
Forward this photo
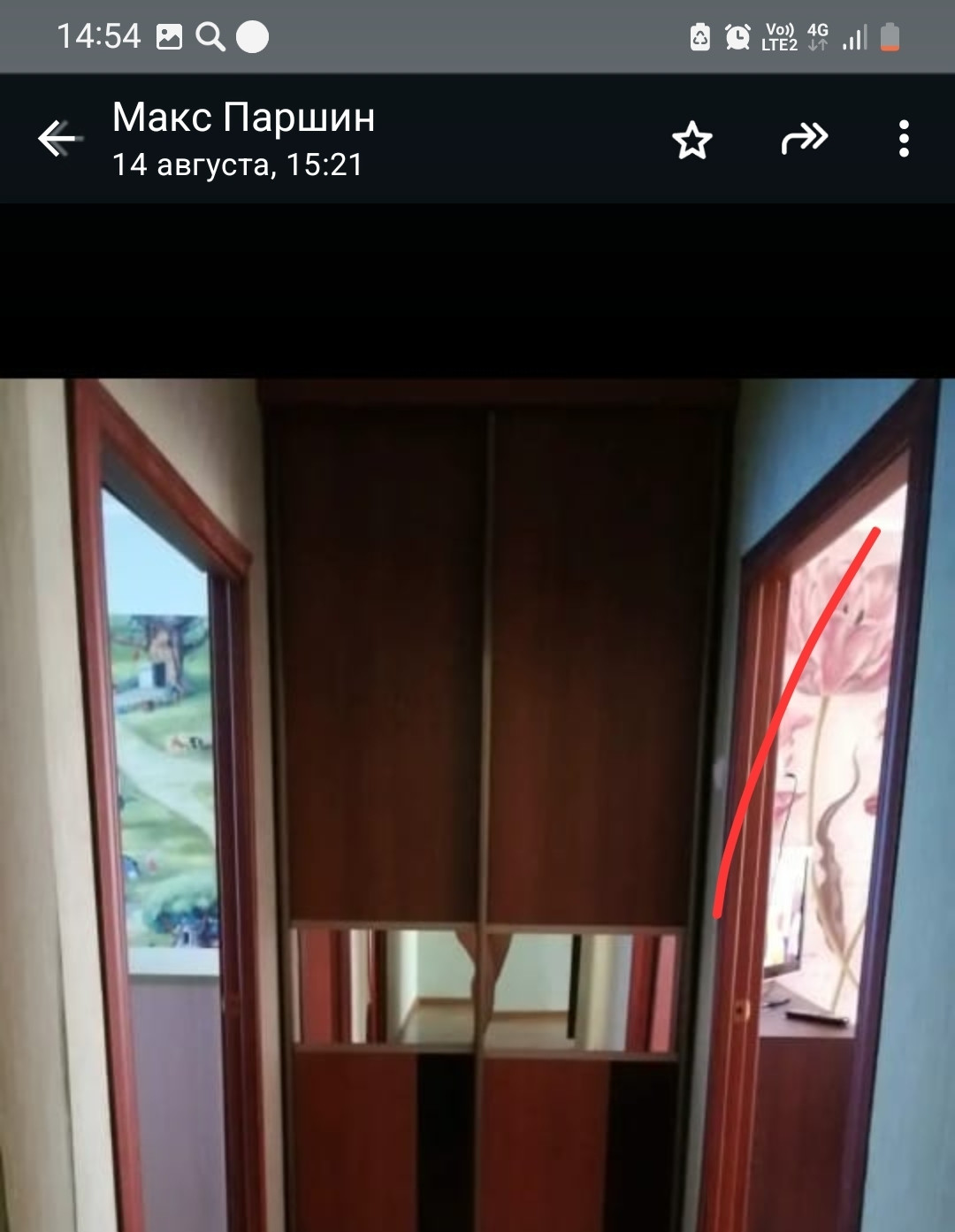[x=803, y=139]
